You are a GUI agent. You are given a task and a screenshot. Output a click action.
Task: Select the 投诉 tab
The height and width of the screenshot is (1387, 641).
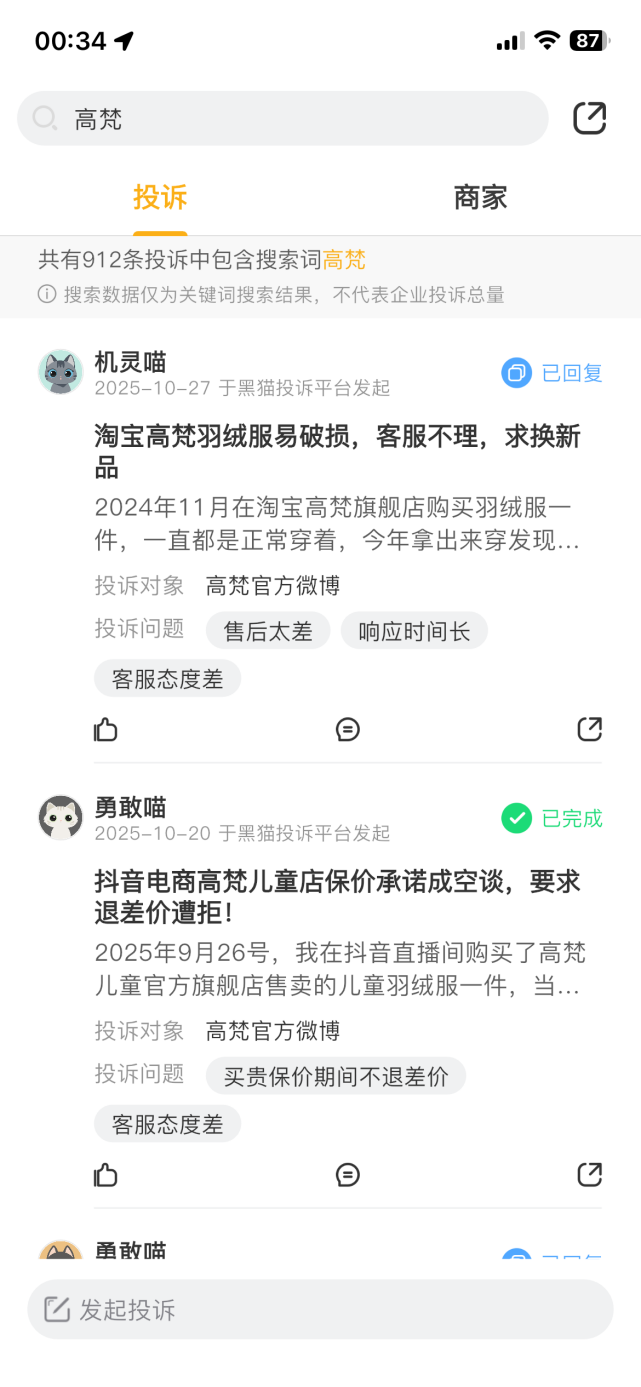[x=160, y=197]
